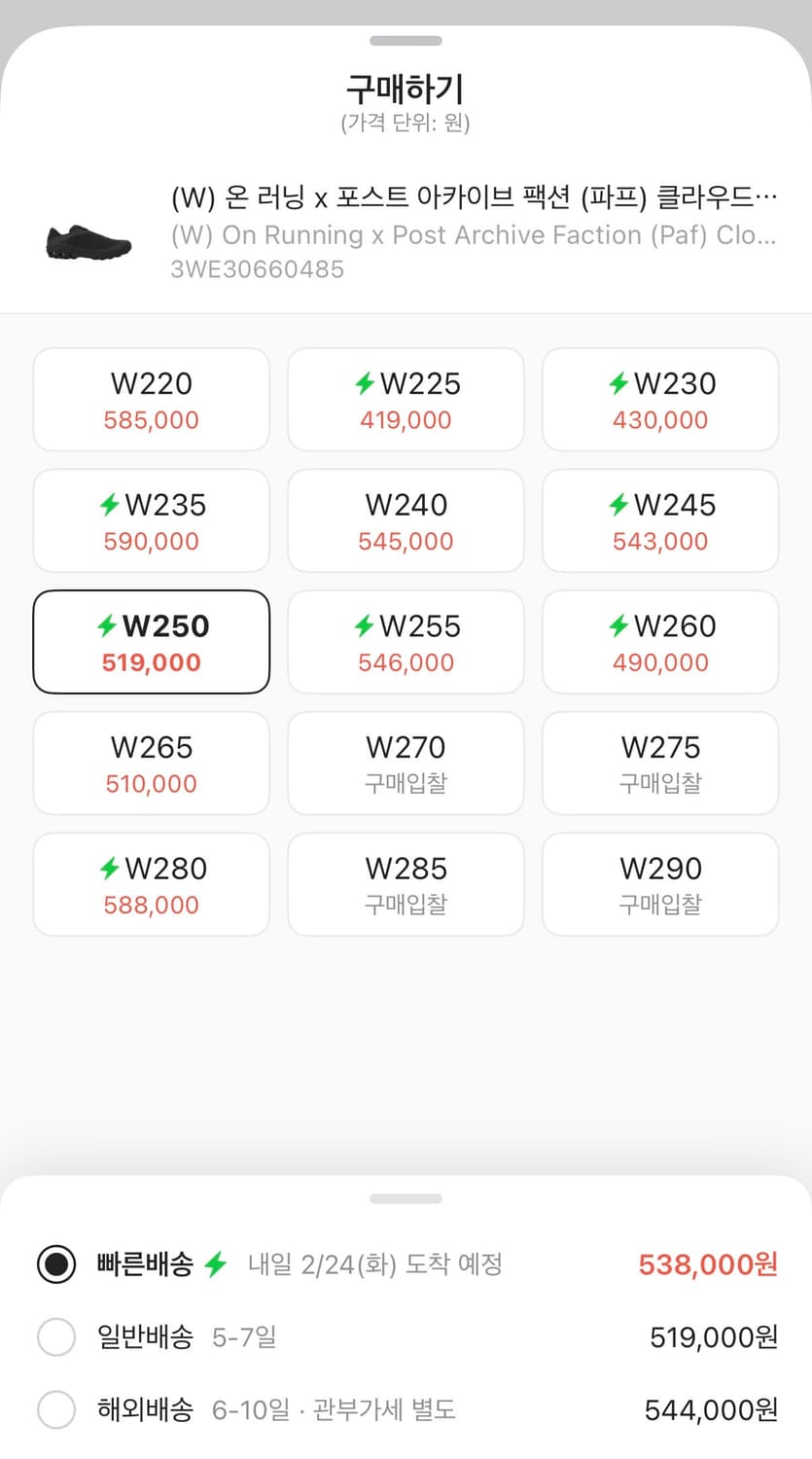Select 해외배송 overseas delivery option
The image size is (812, 1459).
tap(406, 1409)
